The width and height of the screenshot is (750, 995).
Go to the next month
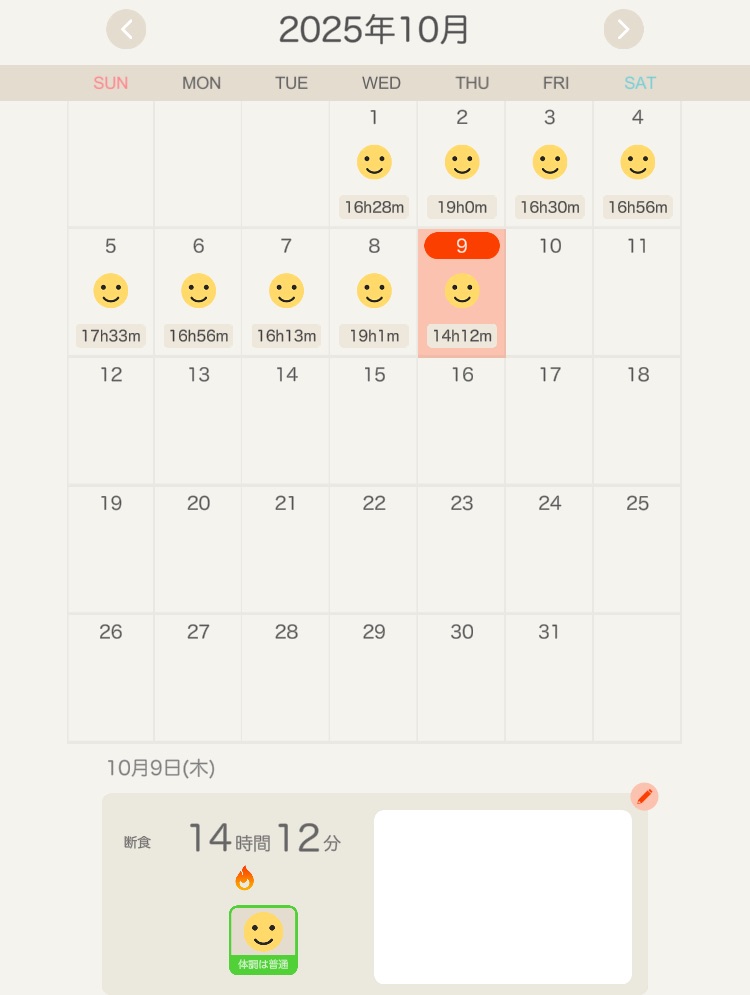623,29
